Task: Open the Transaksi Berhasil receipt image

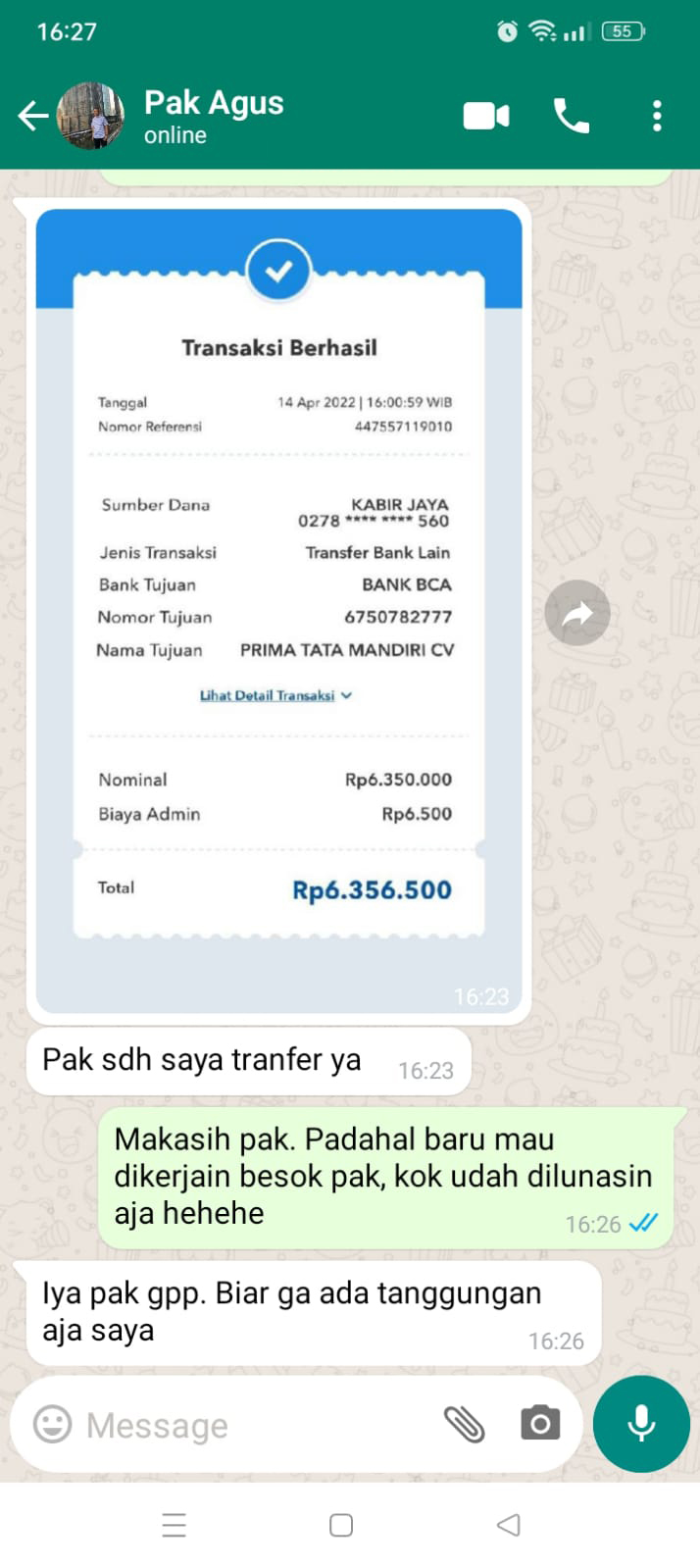Action: [x=279, y=608]
